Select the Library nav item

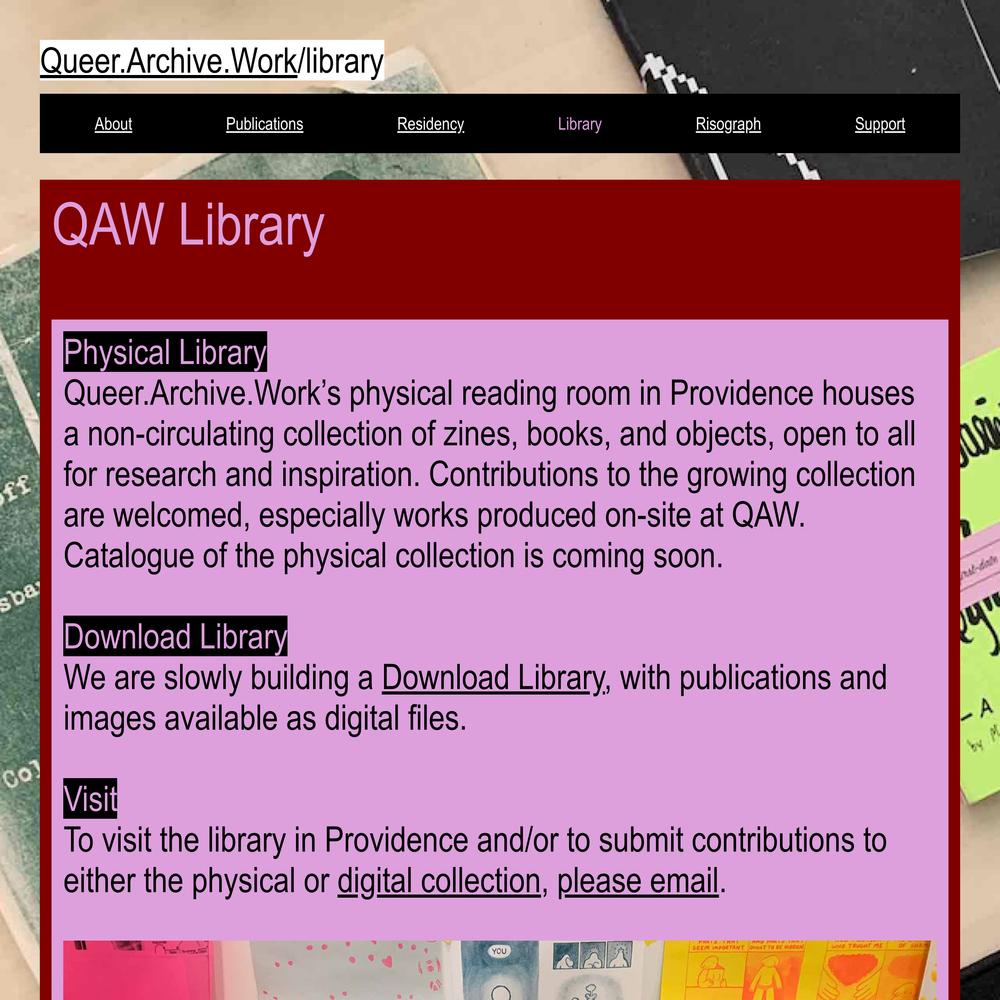pos(580,124)
